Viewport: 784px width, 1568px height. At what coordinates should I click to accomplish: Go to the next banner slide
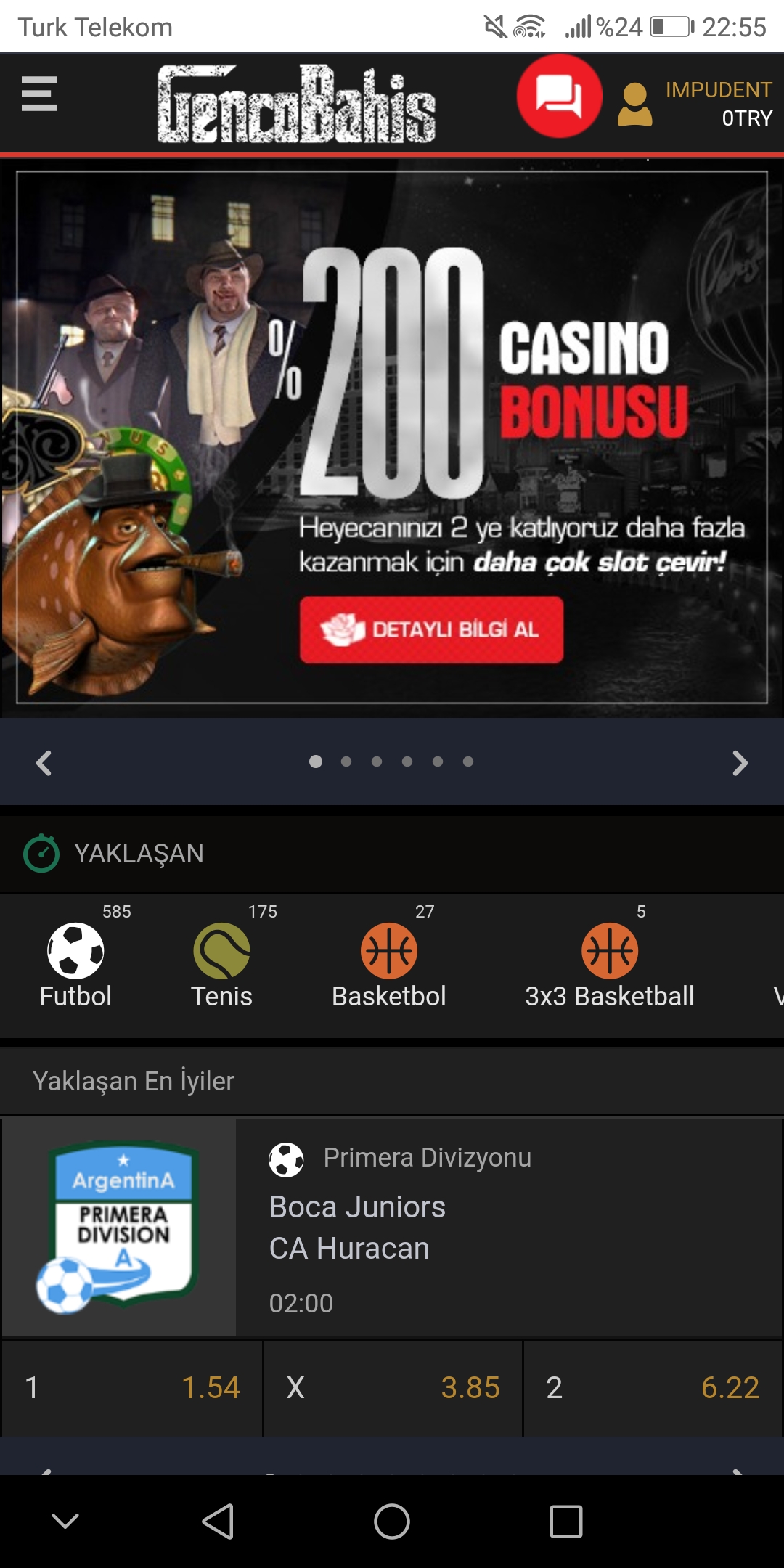tap(739, 762)
